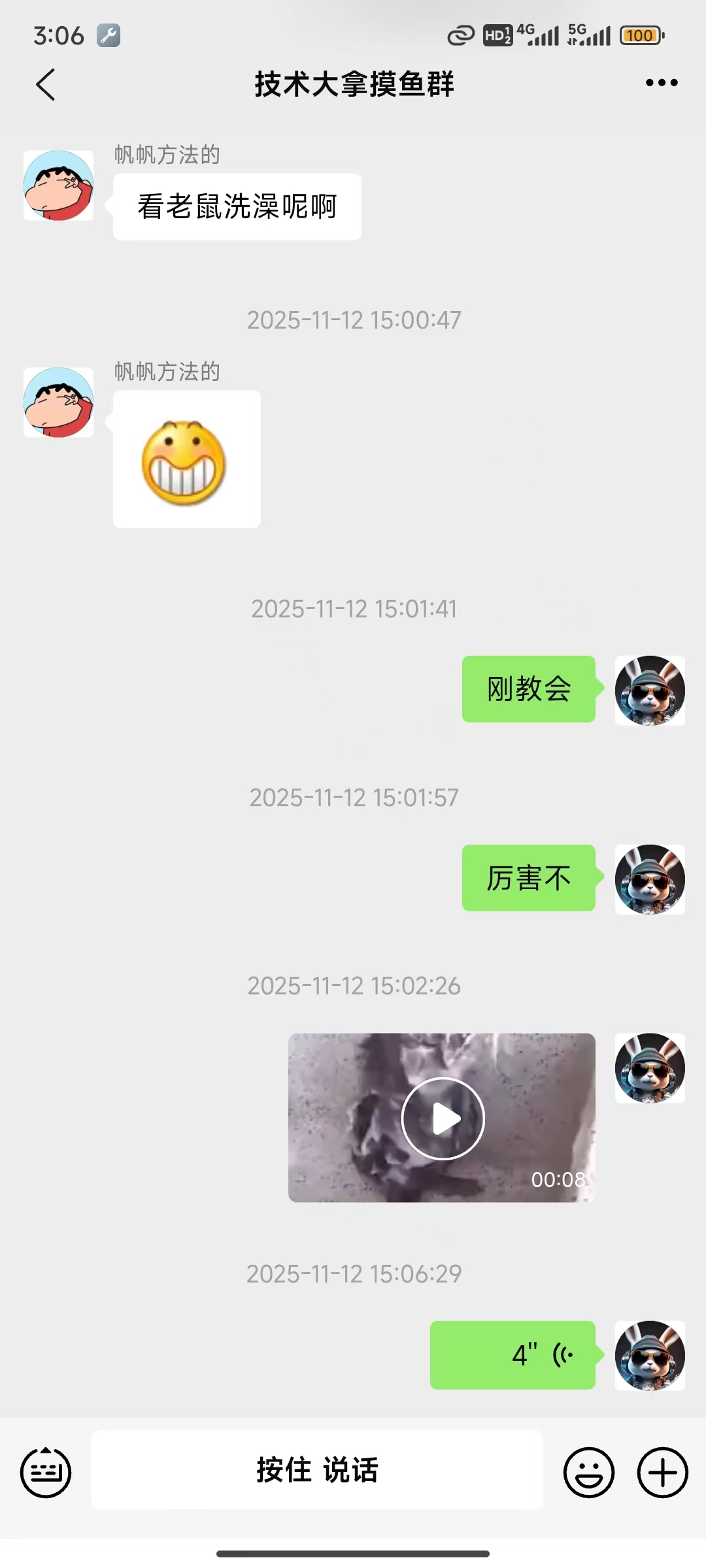Viewport: 706px width, 1568px height.
Task: Go back from the group chat
Action: click(x=45, y=84)
